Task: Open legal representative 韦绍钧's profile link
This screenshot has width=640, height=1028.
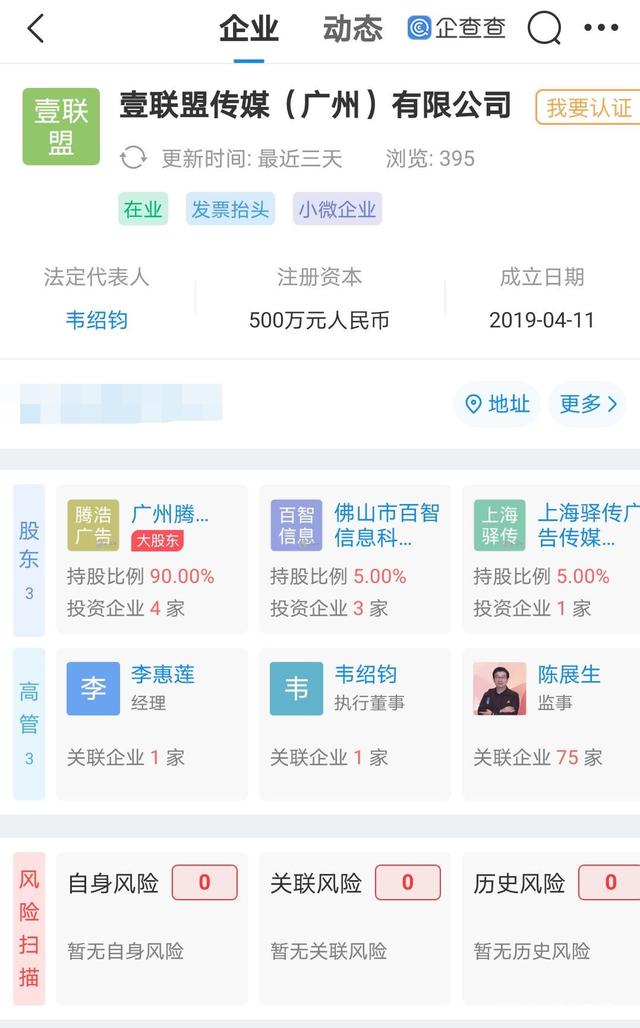Action: 96,320
